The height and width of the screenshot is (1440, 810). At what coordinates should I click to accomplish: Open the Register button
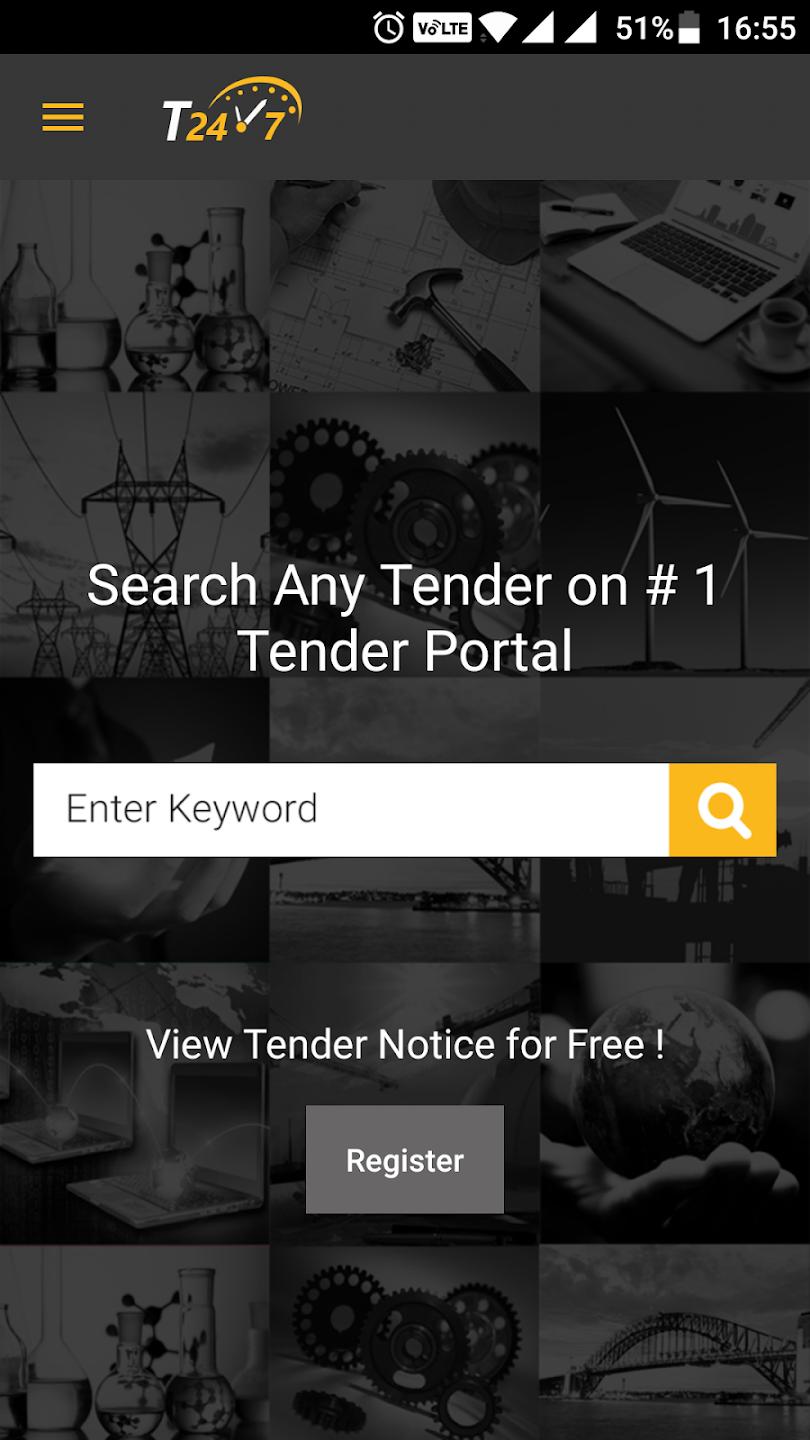point(404,1159)
